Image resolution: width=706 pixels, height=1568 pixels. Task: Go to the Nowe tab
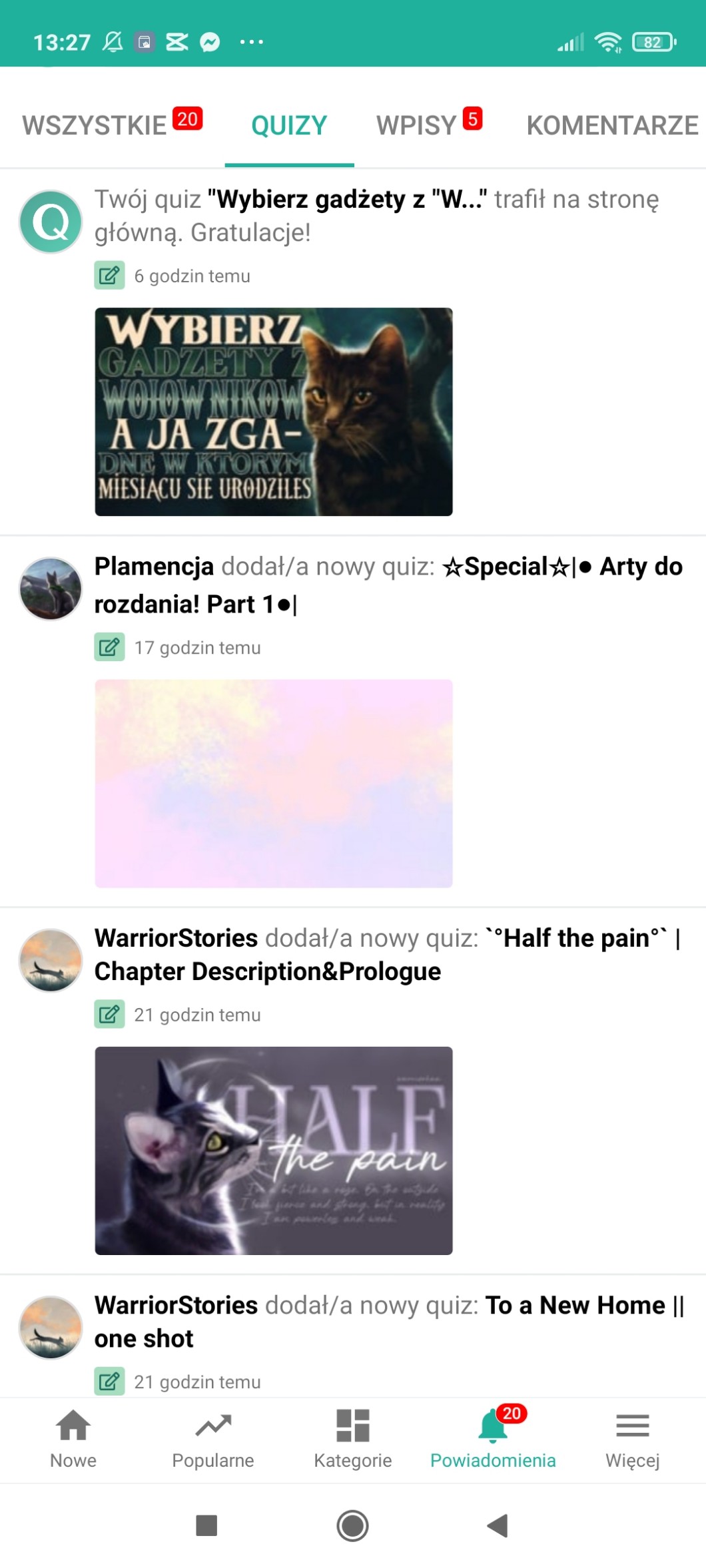pos(73,1439)
